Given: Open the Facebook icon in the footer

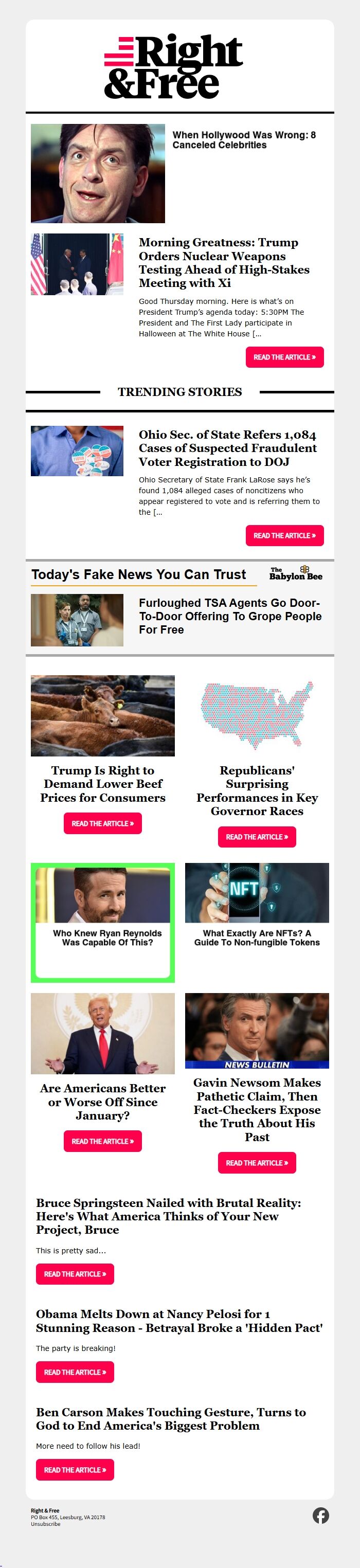Looking at the screenshot, I should coord(321,1516).
